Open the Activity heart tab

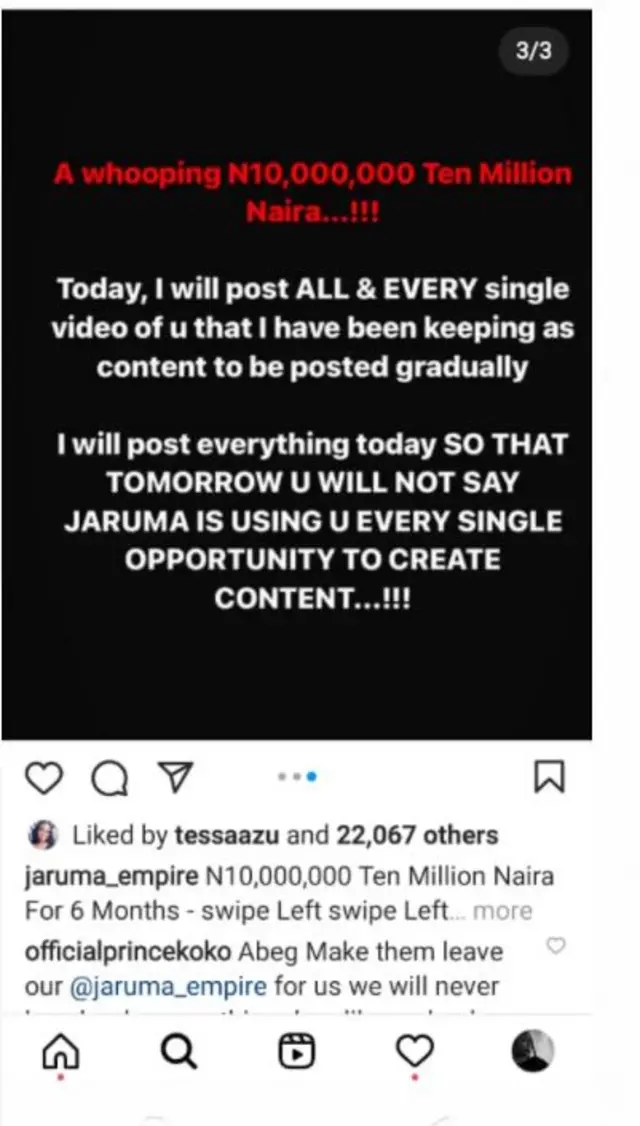(414, 1050)
